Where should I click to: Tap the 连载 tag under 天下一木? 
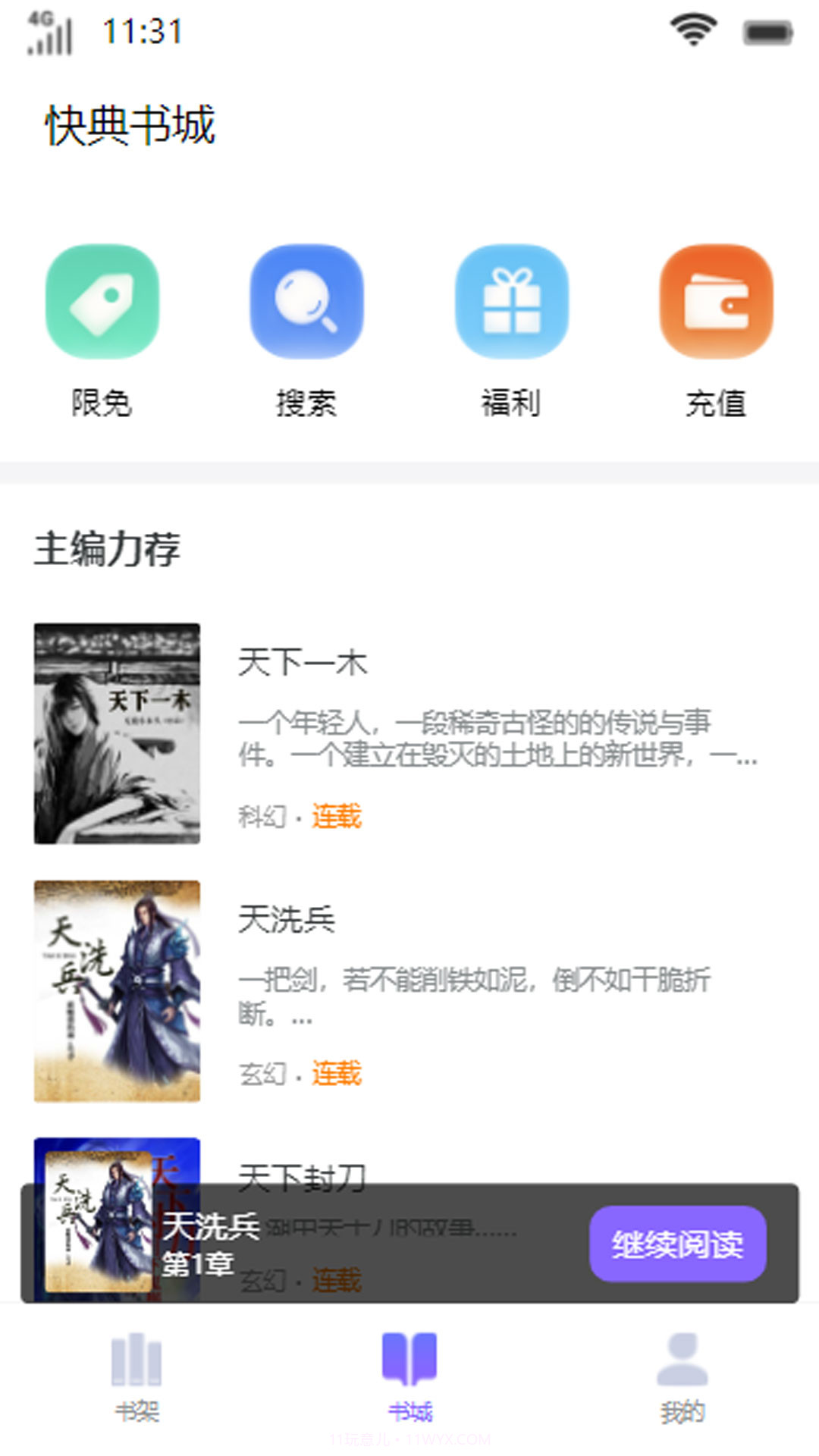click(335, 817)
